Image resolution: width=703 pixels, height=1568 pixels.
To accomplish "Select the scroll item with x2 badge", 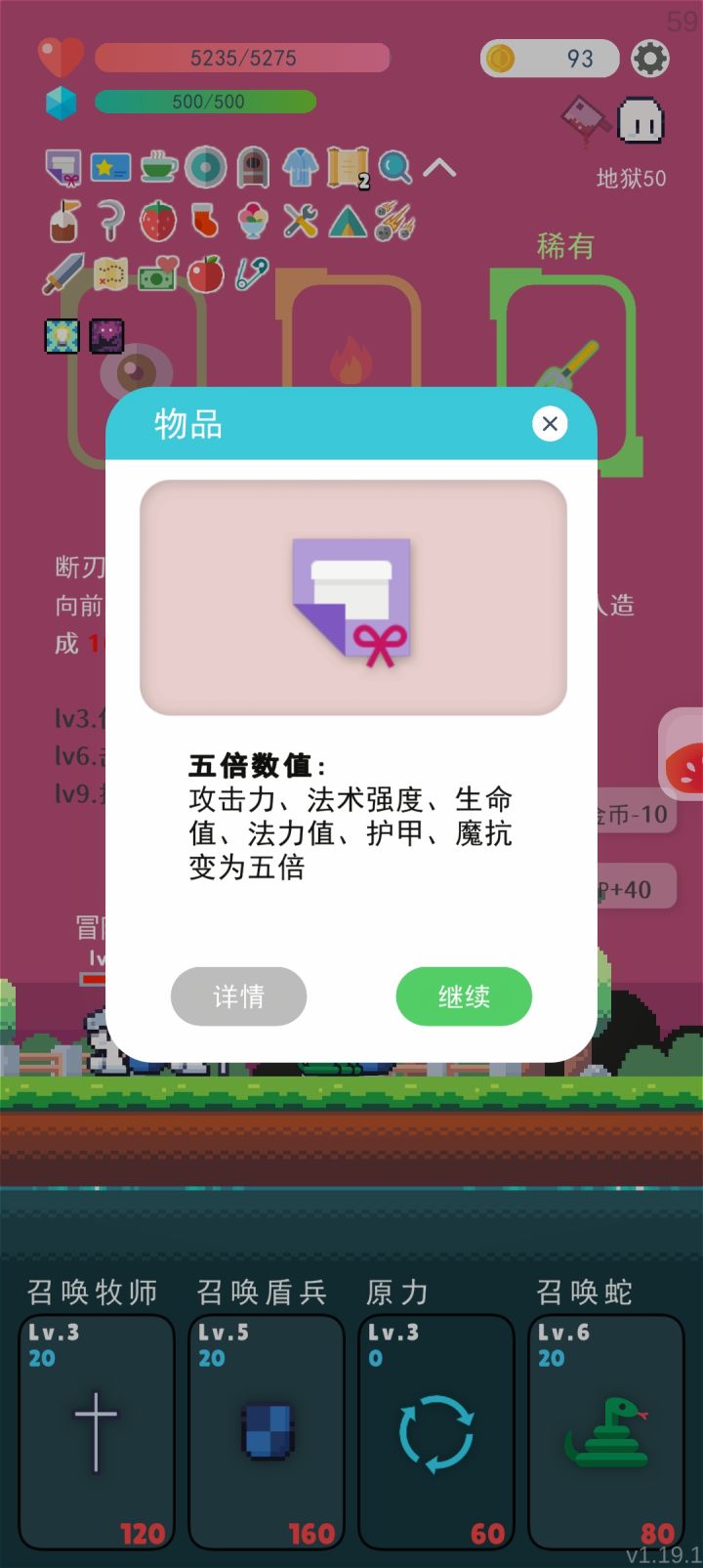I will 347,166.
